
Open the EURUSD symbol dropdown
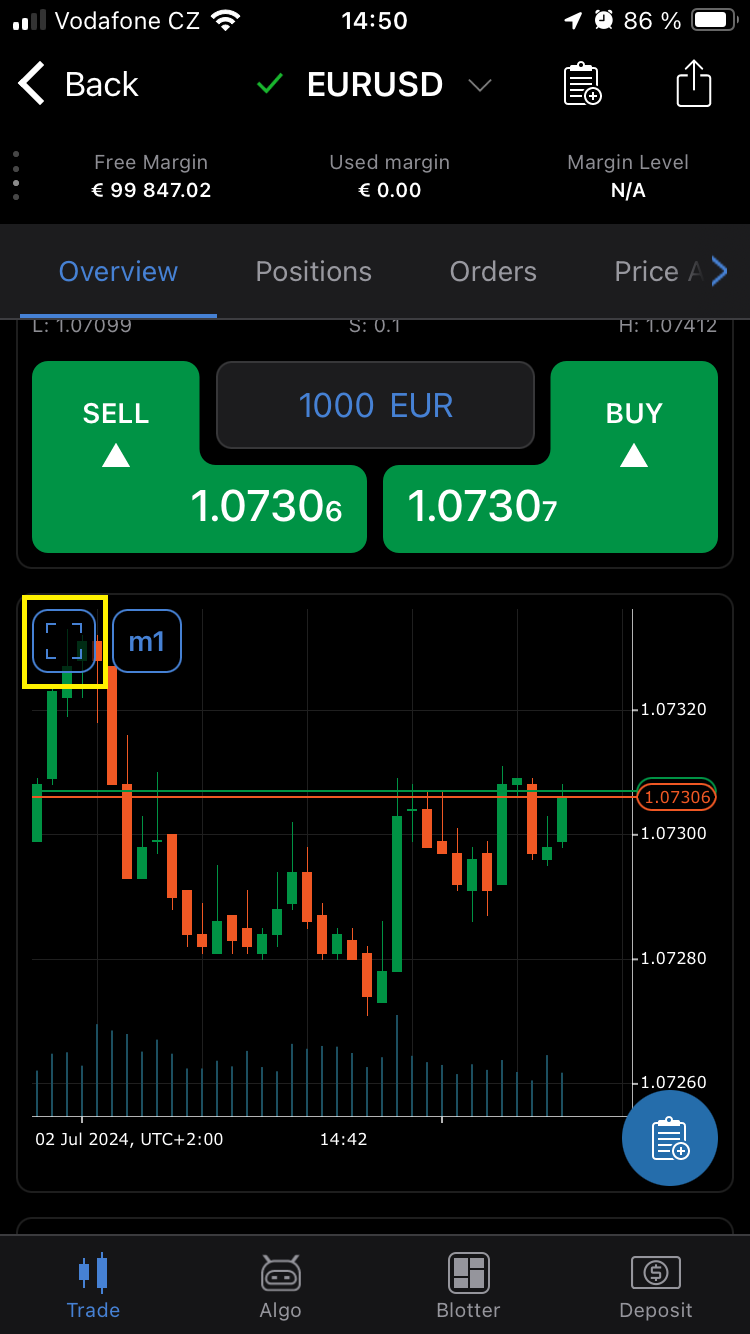pos(481,85)
